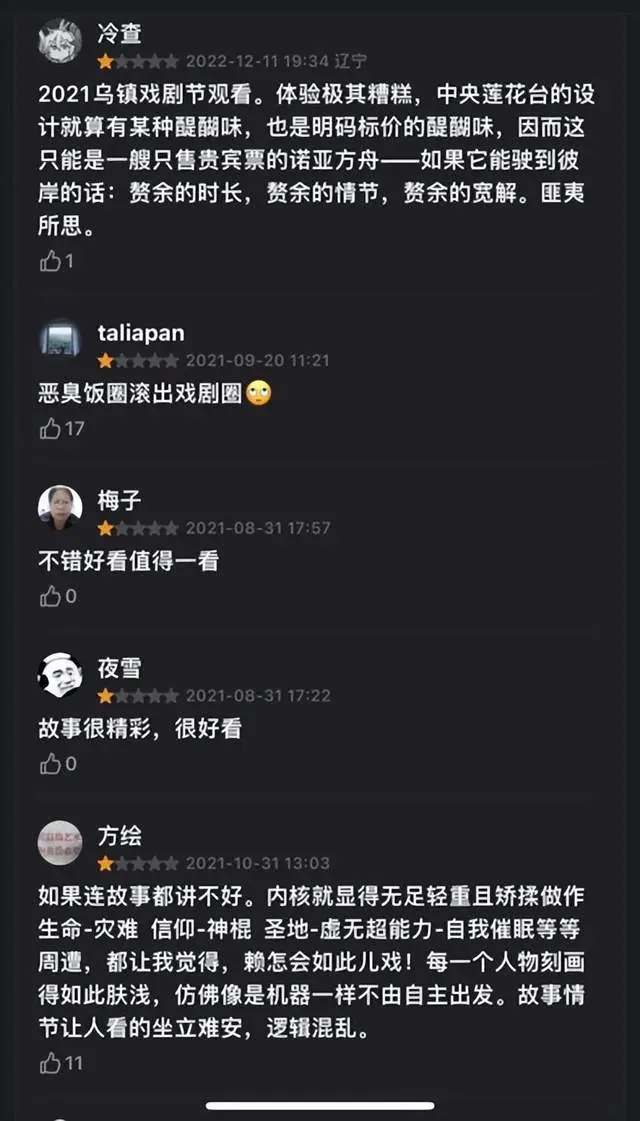Tap 夜雪's avatar
640x1121 pixels.
60,676
